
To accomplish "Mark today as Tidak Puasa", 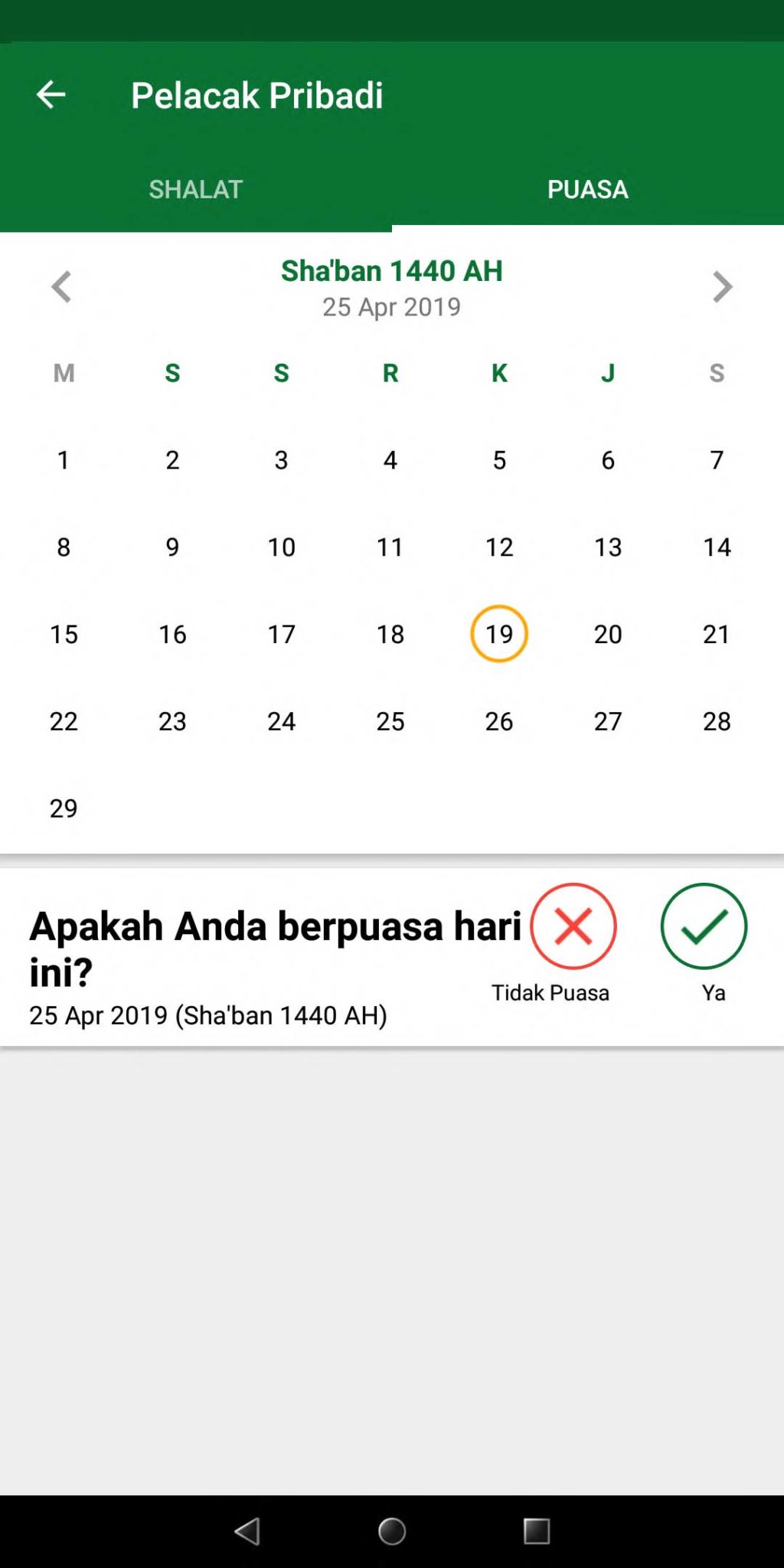I will [573, 926].
